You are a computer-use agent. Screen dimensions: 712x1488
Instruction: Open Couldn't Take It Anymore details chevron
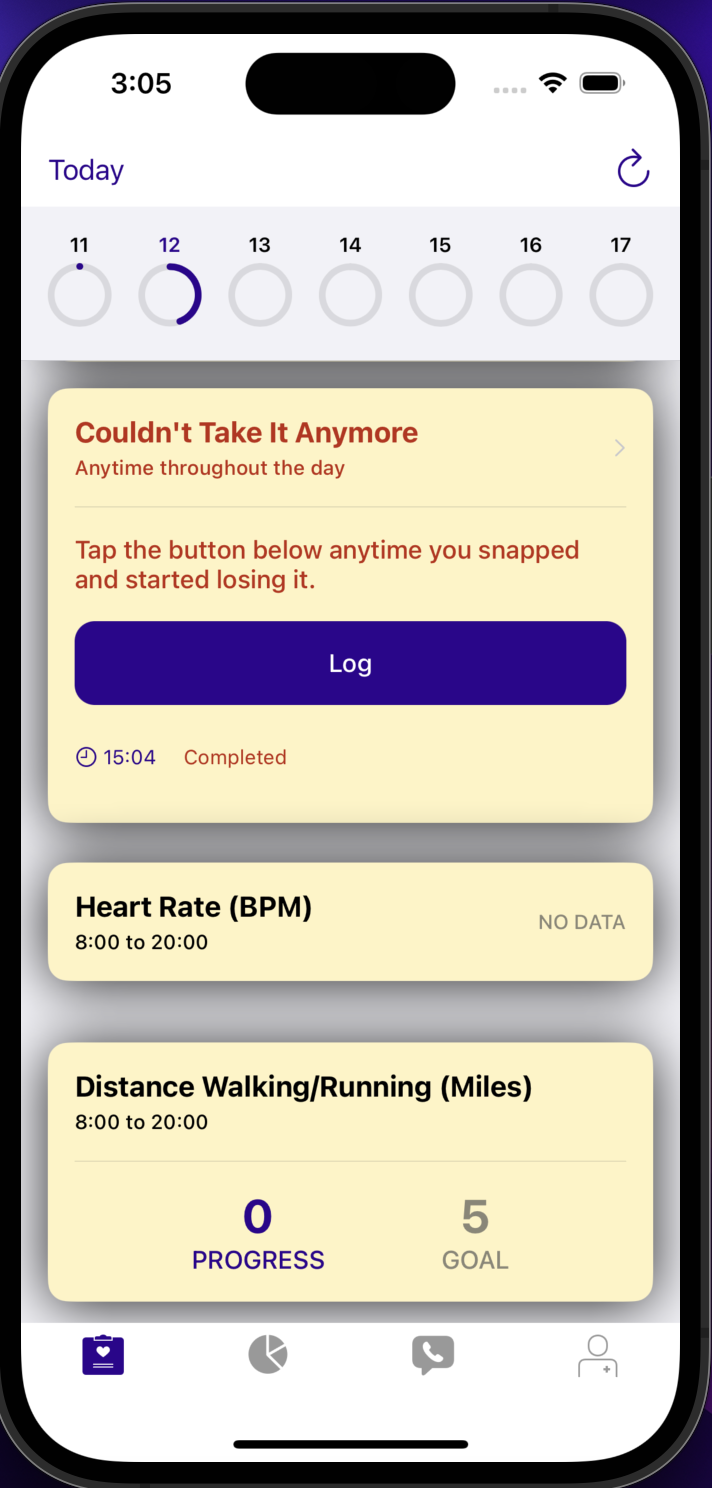(x=619, y=448)
